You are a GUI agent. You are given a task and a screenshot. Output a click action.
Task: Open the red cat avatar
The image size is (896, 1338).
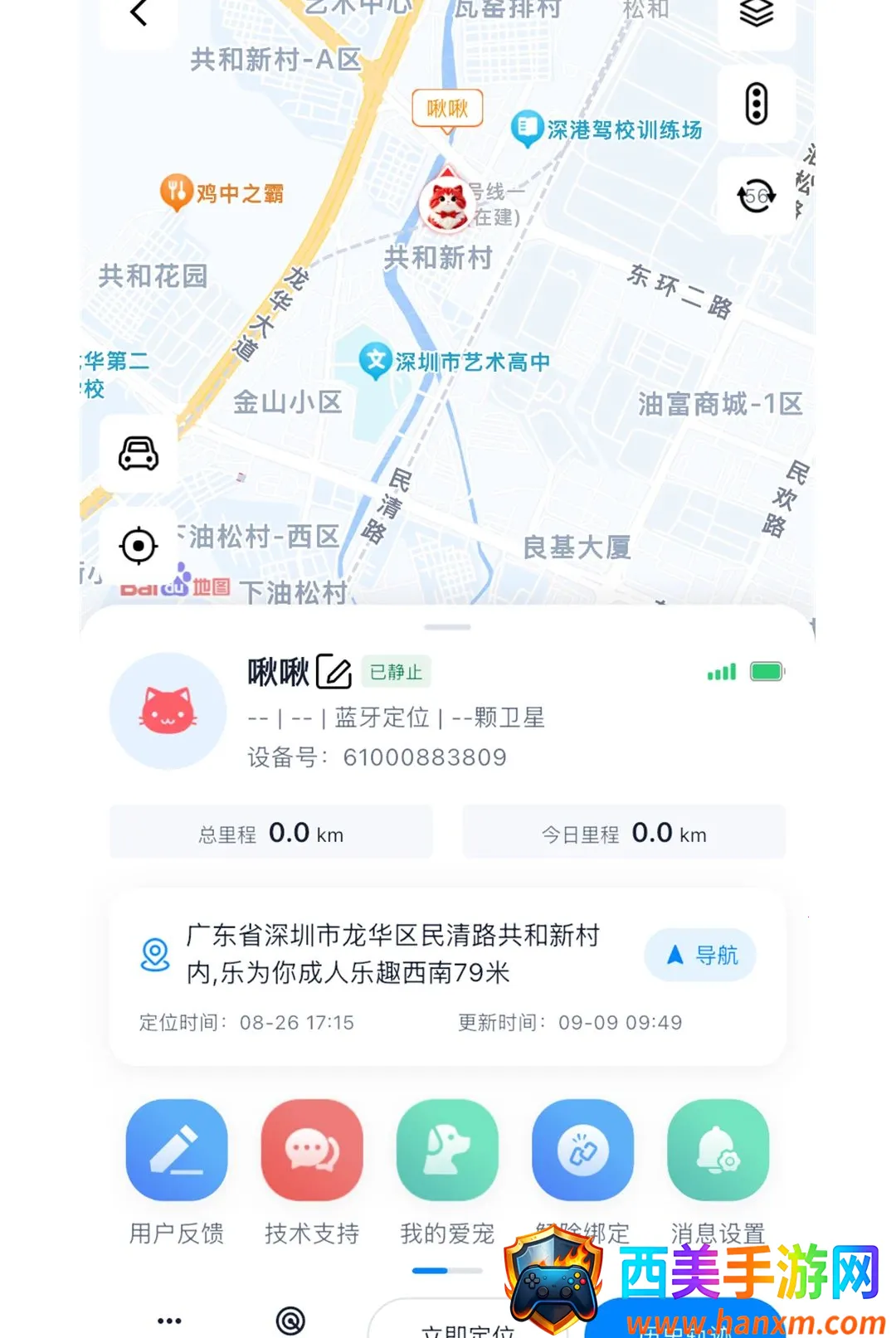tap(168, 711)
